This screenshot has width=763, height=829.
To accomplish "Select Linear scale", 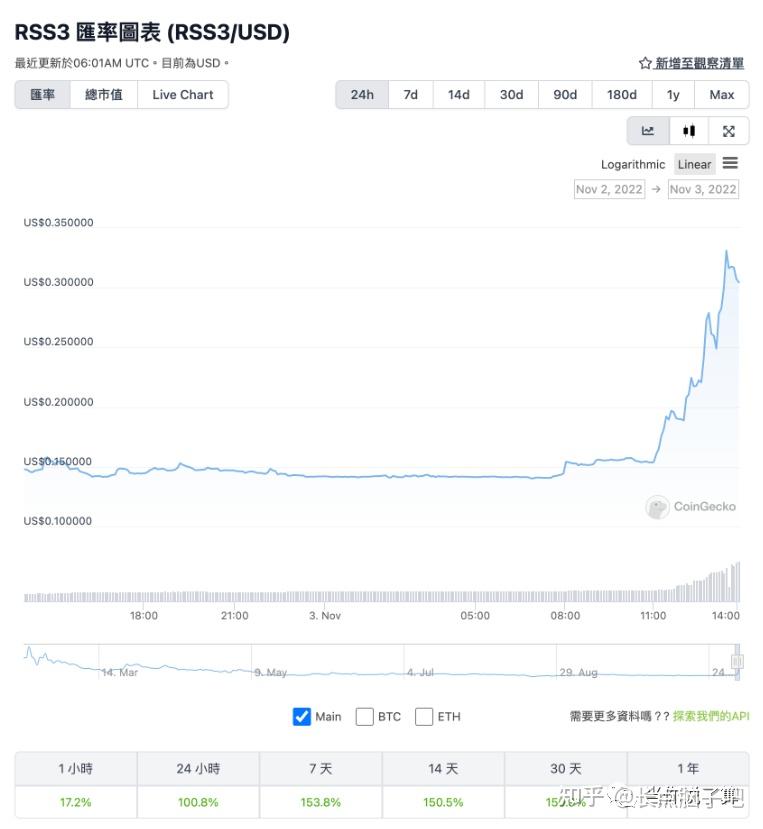I will pos(694,164).
